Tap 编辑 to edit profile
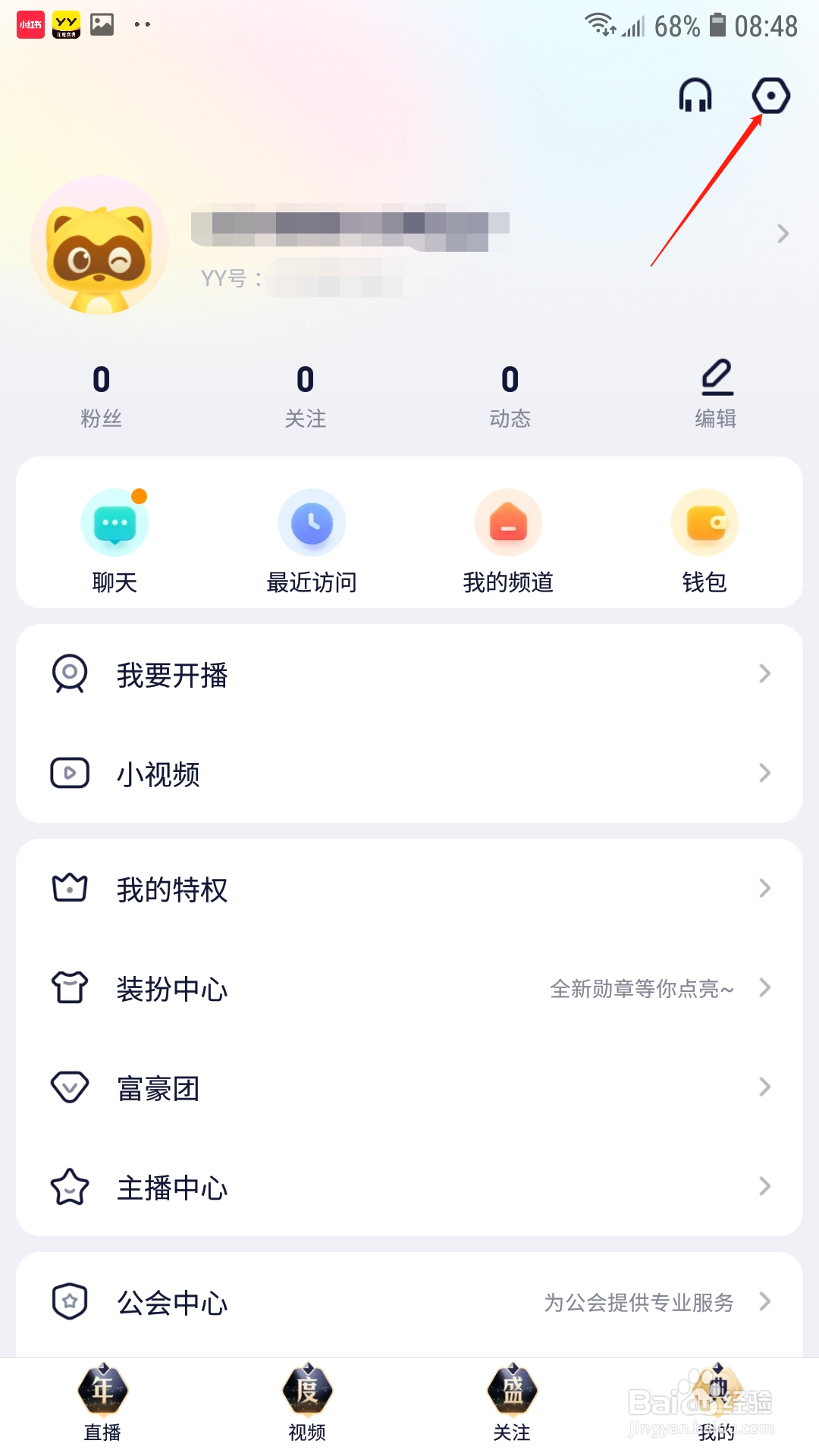This screenshot has width=819, height=1456. pos(715,394)
